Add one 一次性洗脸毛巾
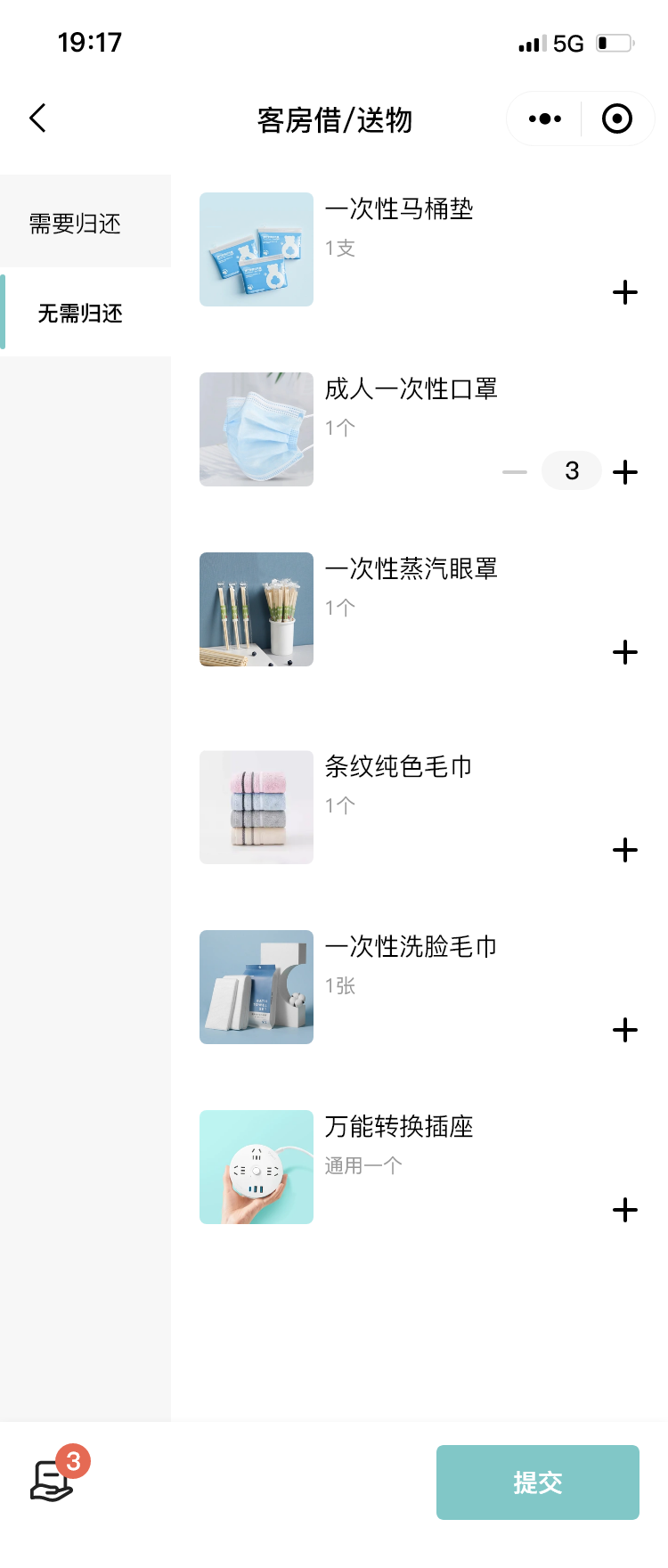 point(625,1030)
